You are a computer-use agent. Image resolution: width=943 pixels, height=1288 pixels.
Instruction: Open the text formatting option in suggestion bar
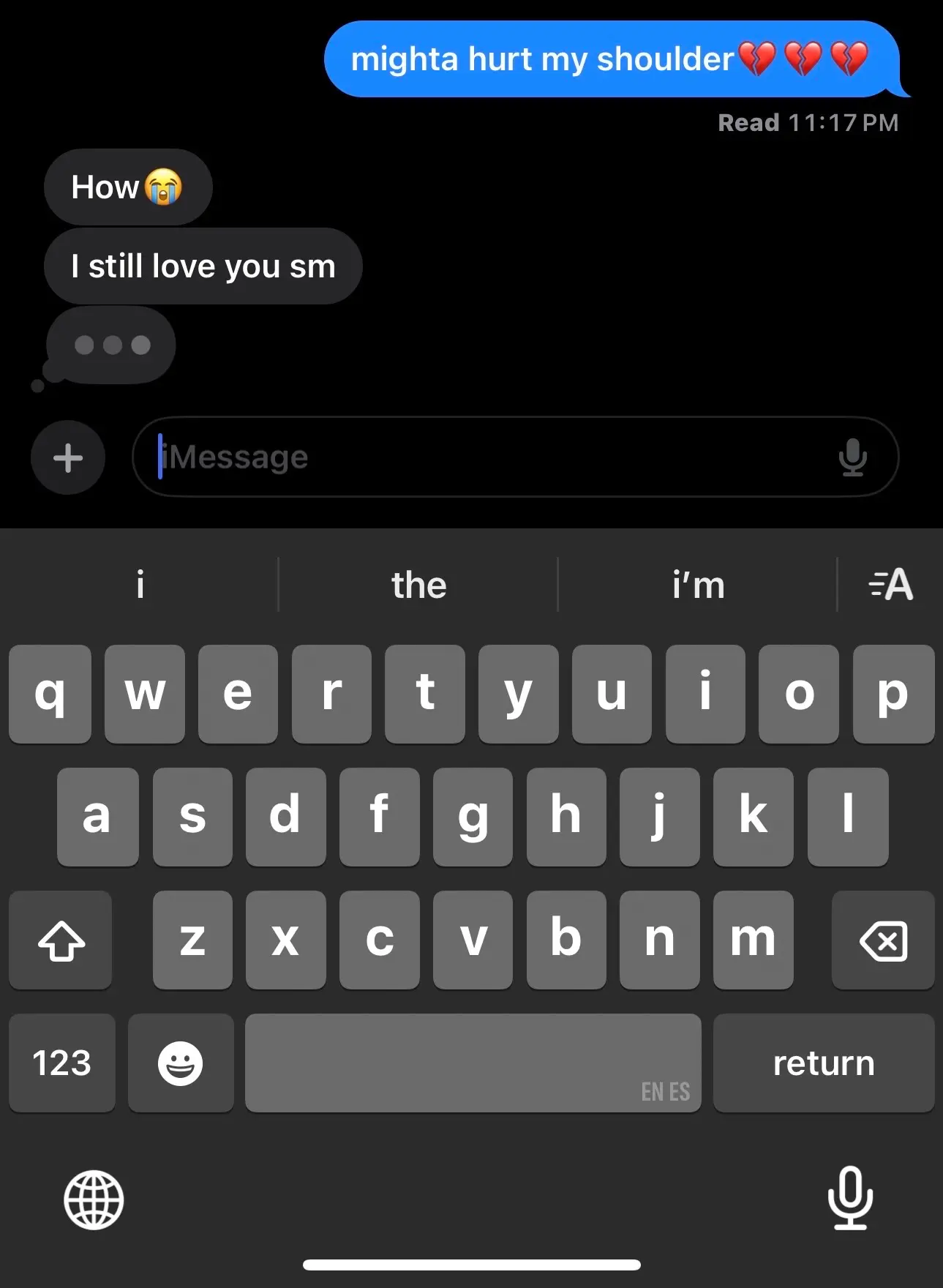(890, 585)
